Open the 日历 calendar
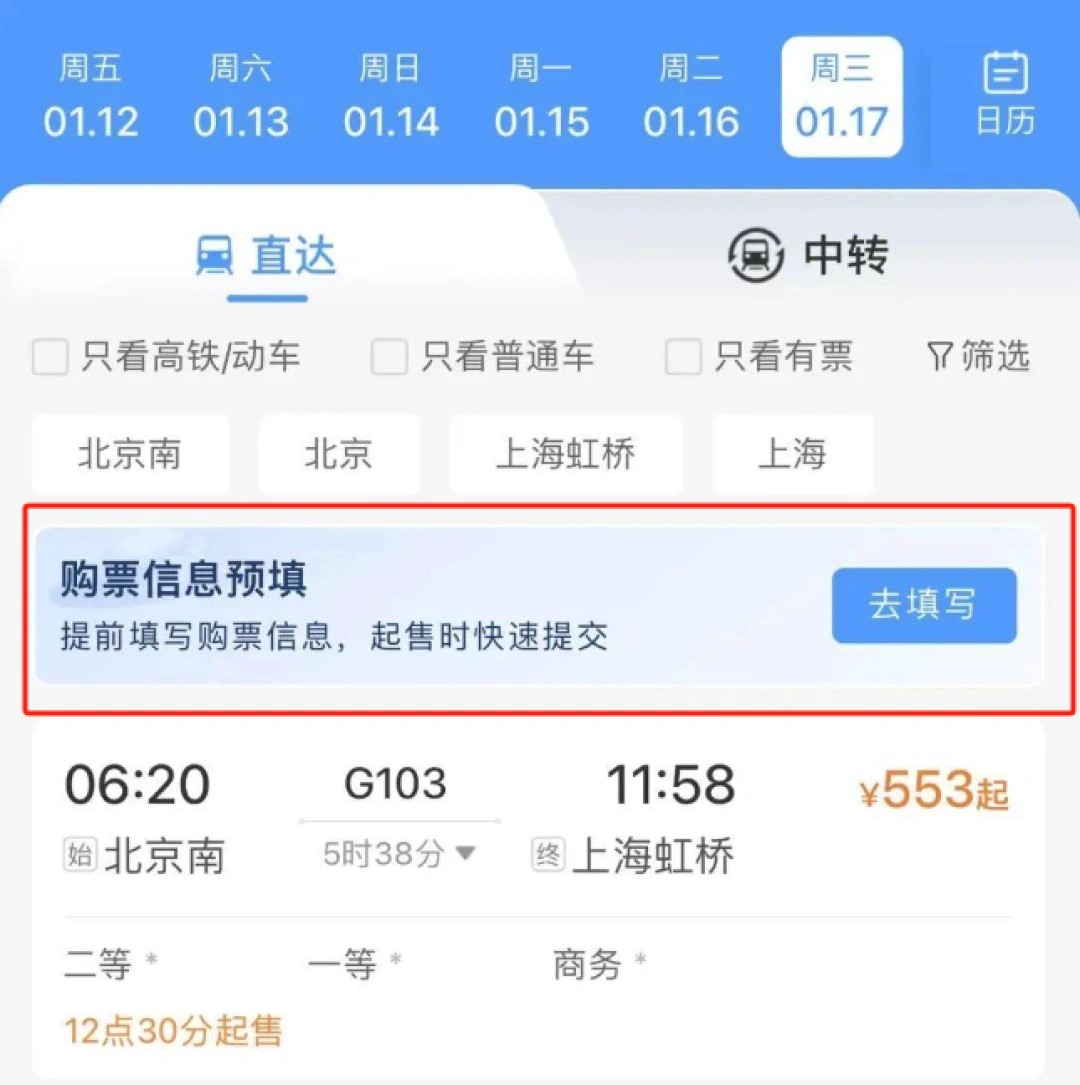Viewport: 1080px width, 1085px height. 1005,95
